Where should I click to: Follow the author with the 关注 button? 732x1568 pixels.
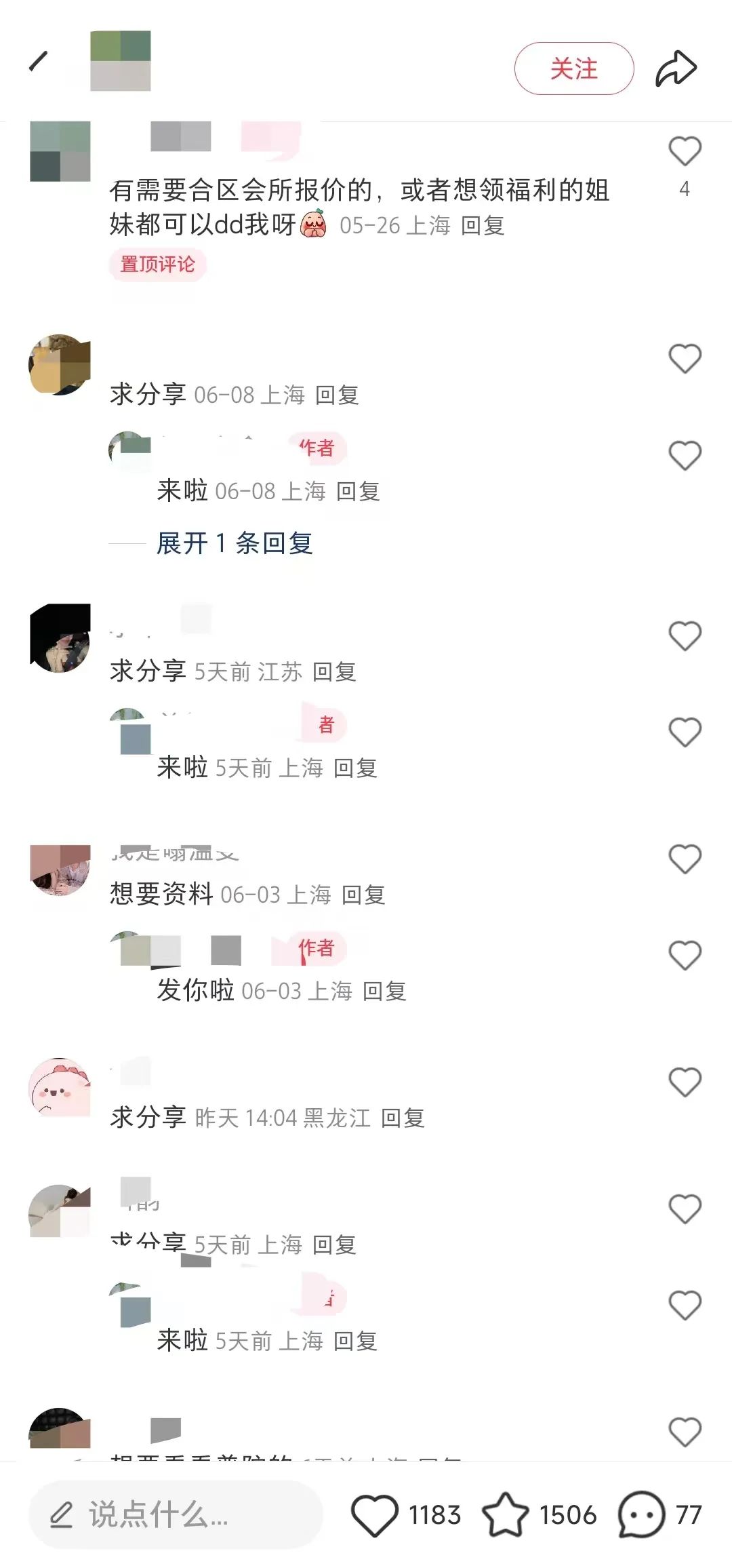click(x=574, y=68)
